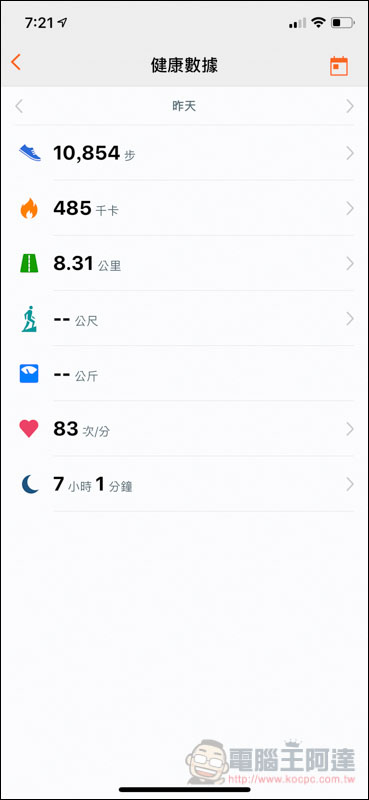Image resolution: width=369 pixels, height=800 pixels.
Task: Select the 公斤 weight row
Action: point(184,373)
